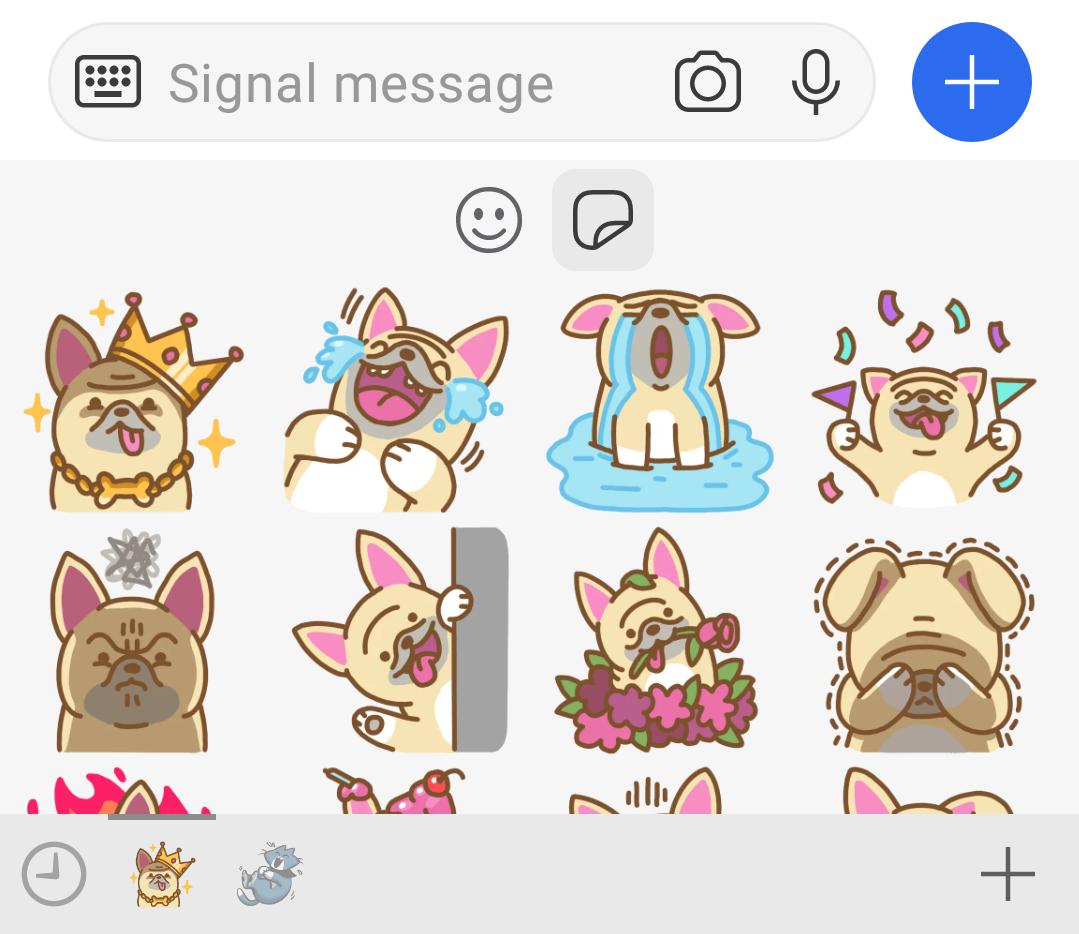The height and width of the screenshot is (934, 1079).
Task: Pick the dog covering its eyes sticker
Action: coord(922,645)
